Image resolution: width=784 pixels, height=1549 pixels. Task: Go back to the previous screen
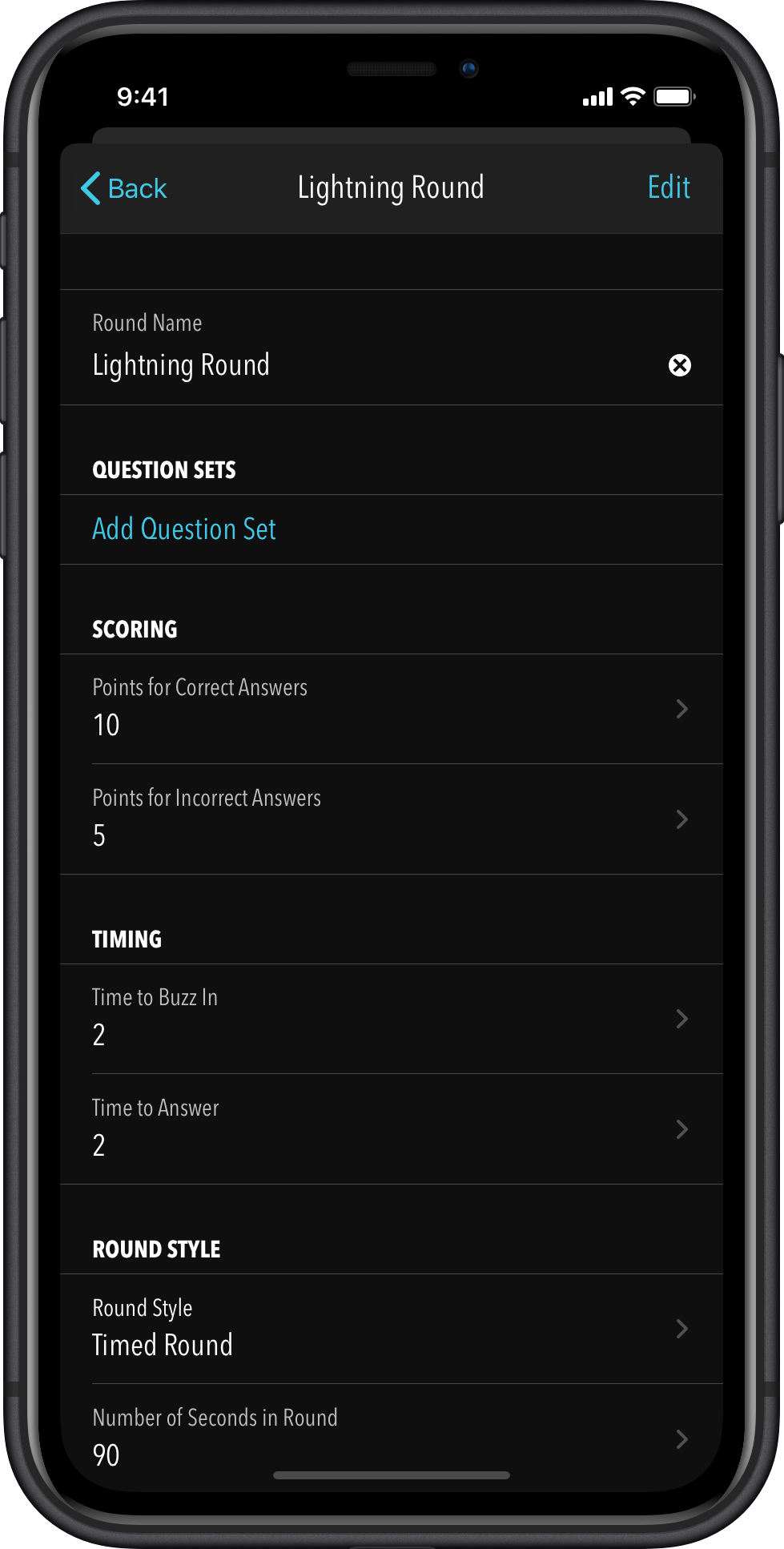coord(124,189)
